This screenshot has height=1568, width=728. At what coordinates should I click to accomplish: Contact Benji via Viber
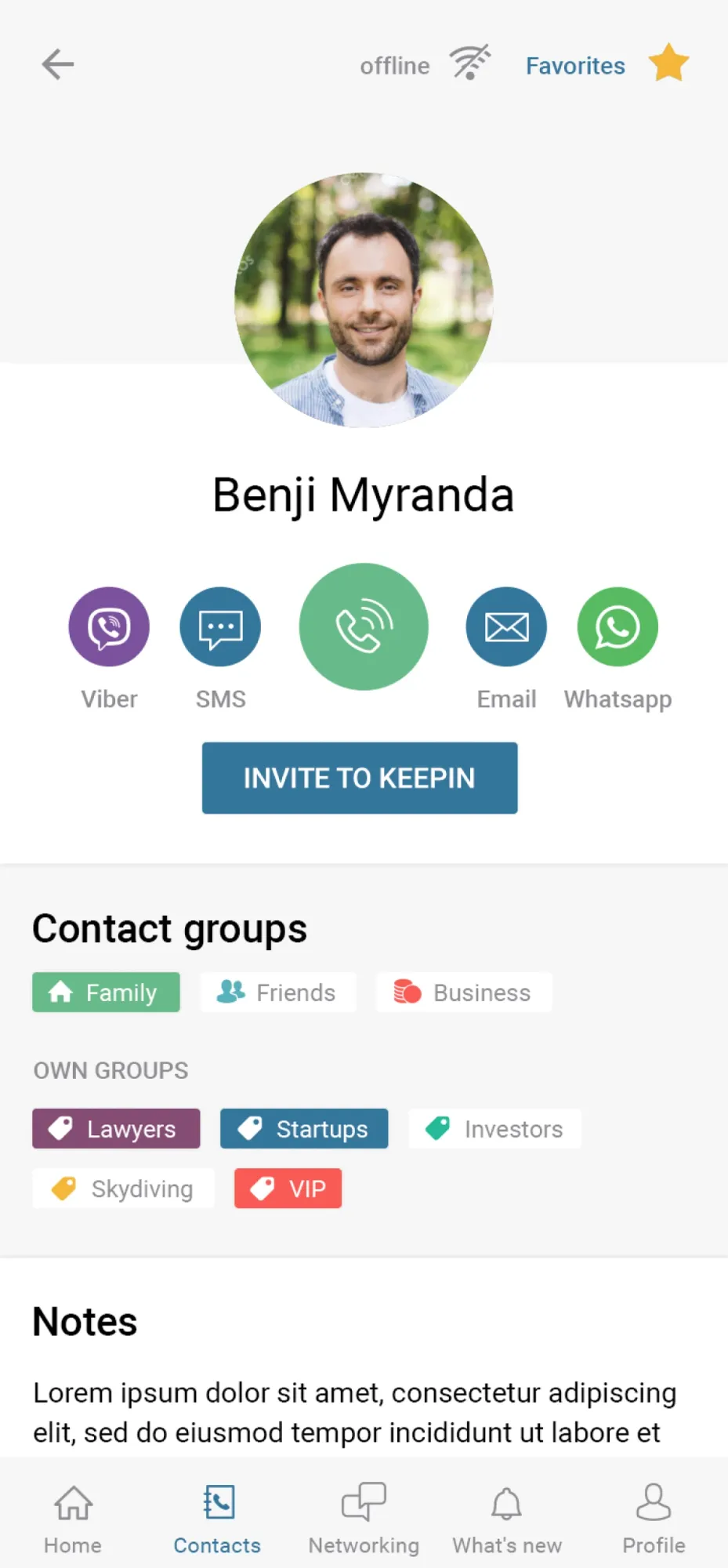pyautogui.click(x=109, y=626)
